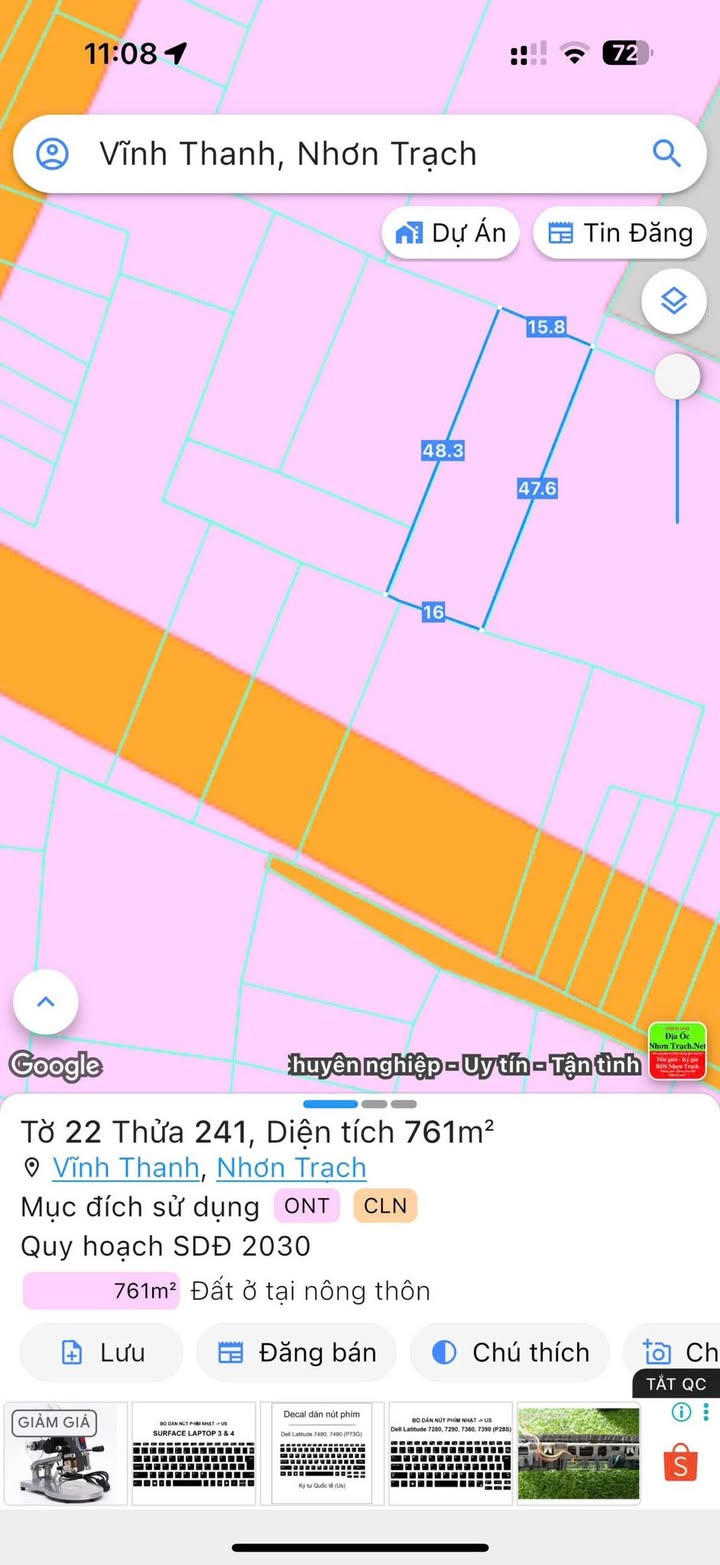Screen dimensions: 720x1565
Task: Open the Nhơn Trạch link
Action: point(291,1168)
